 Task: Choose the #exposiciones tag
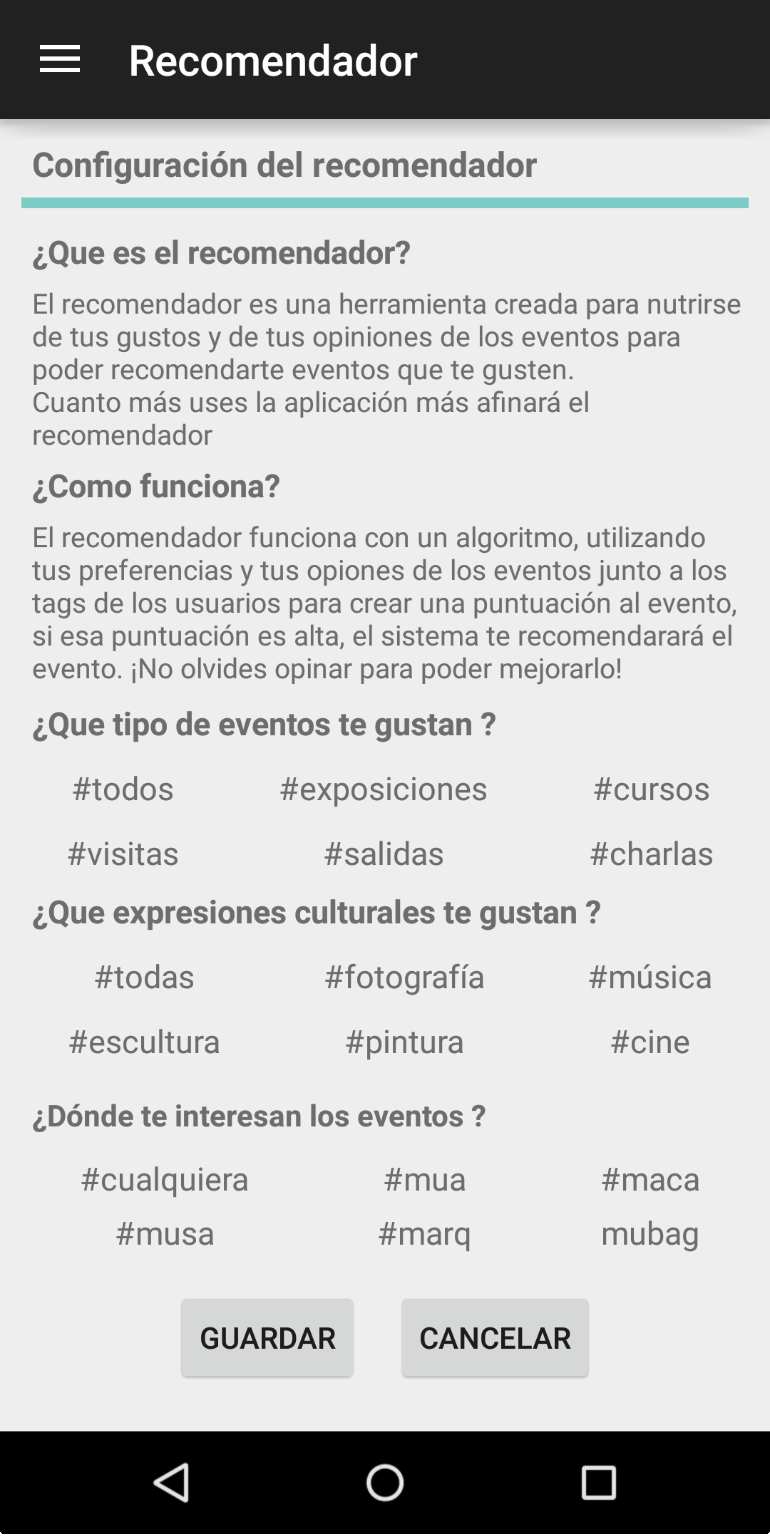point(383,789)
